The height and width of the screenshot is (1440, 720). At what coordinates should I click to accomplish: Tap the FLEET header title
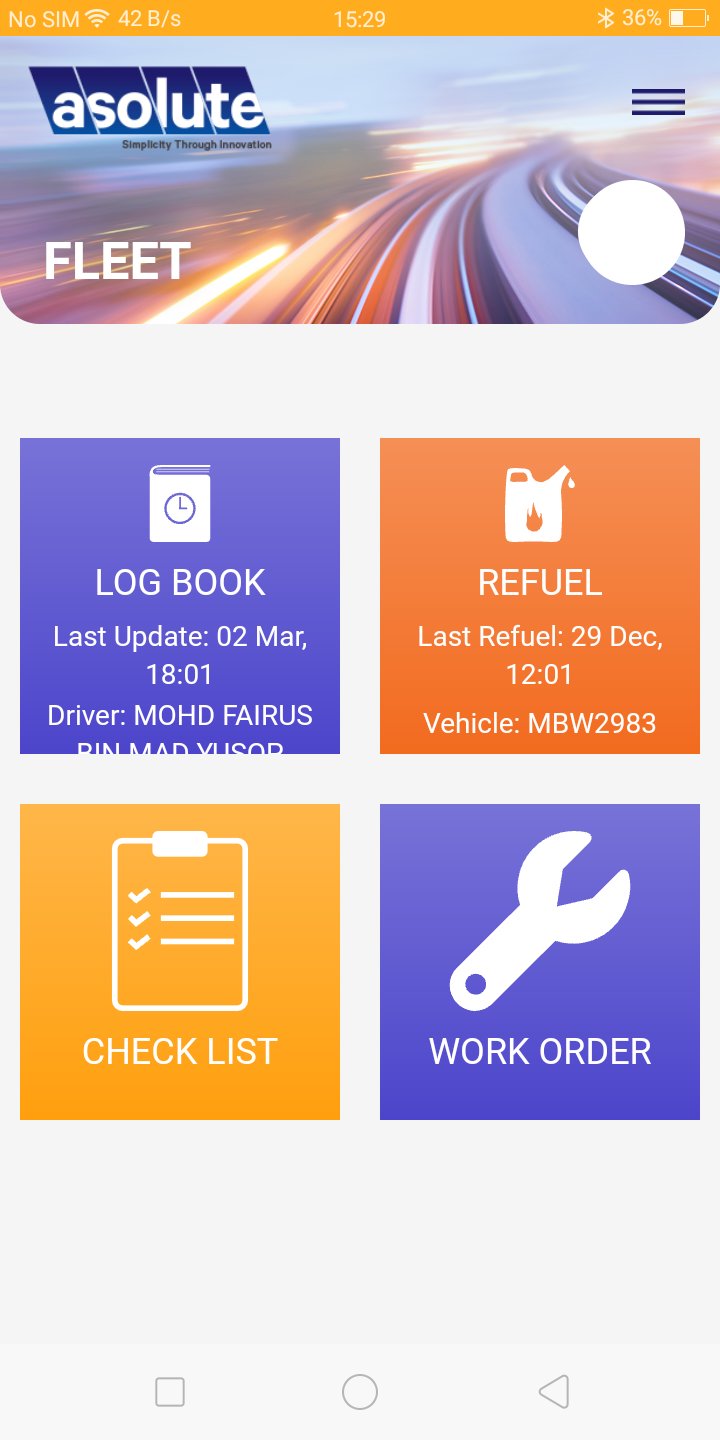(x=117, y=260)
